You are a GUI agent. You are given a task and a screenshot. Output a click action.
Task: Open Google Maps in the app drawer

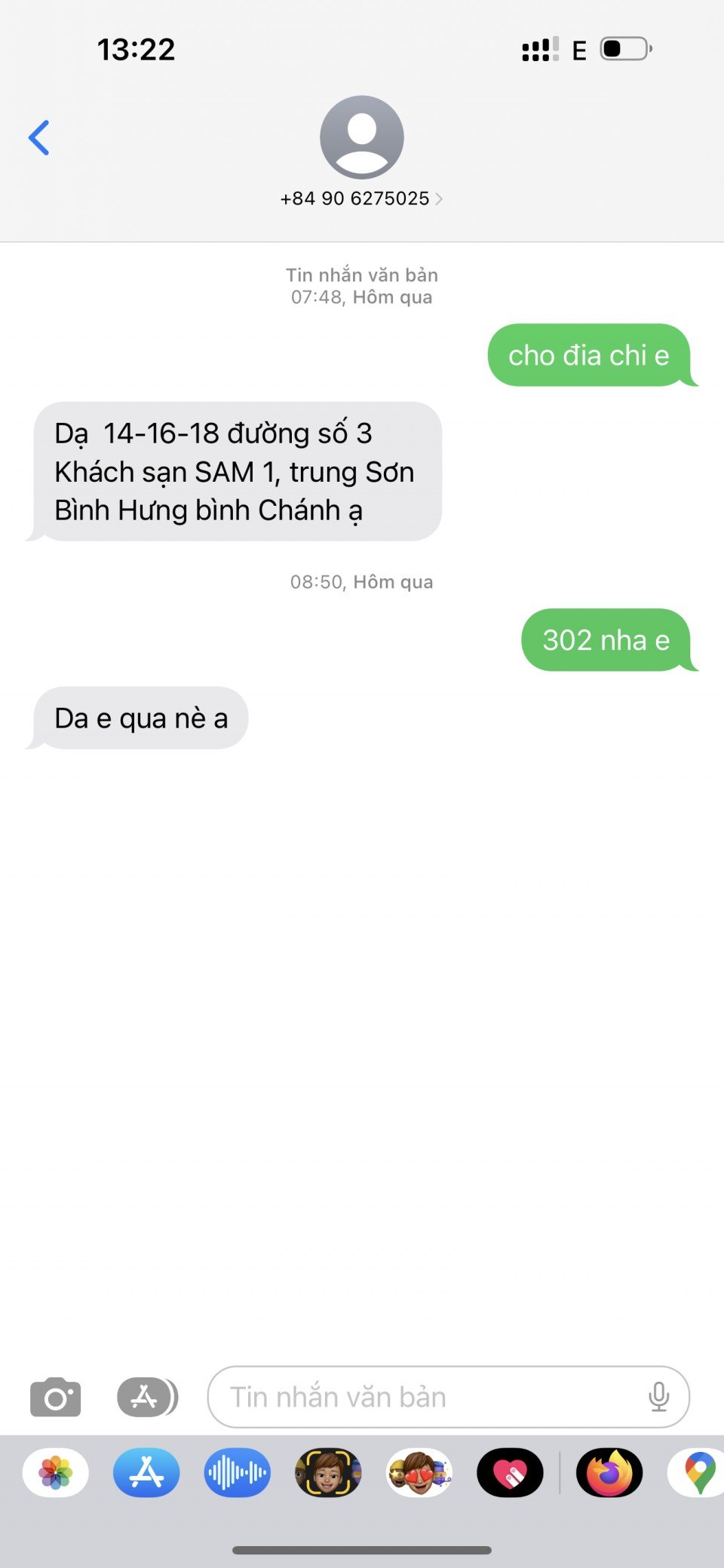point(698,1472)
